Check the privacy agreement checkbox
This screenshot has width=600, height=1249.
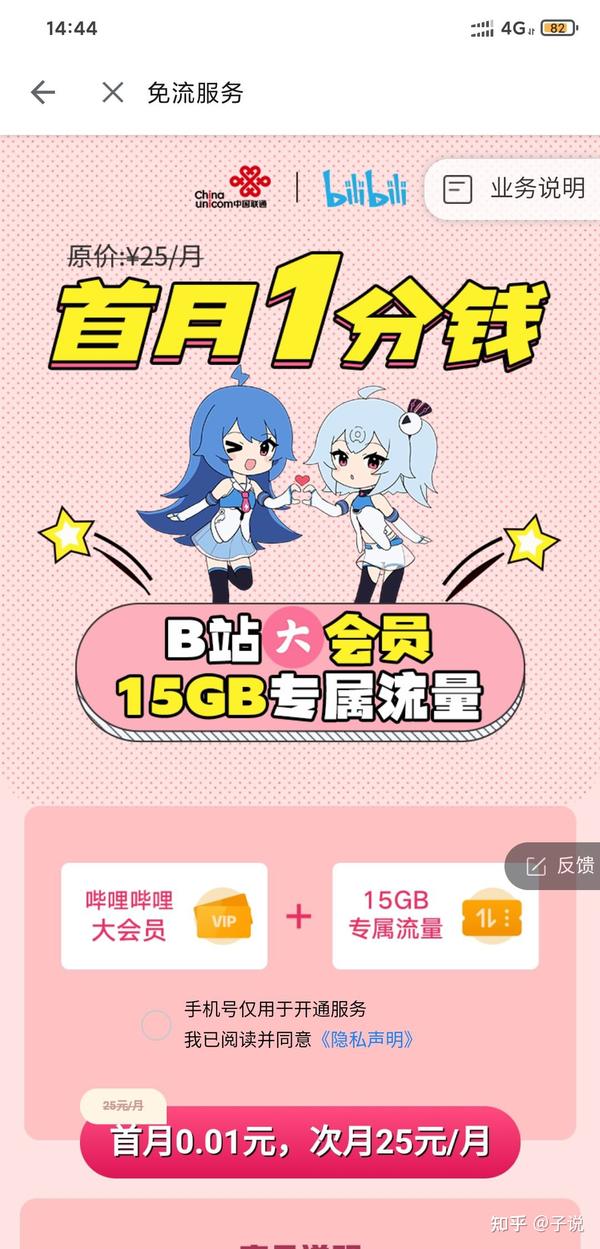[156, 1025]
